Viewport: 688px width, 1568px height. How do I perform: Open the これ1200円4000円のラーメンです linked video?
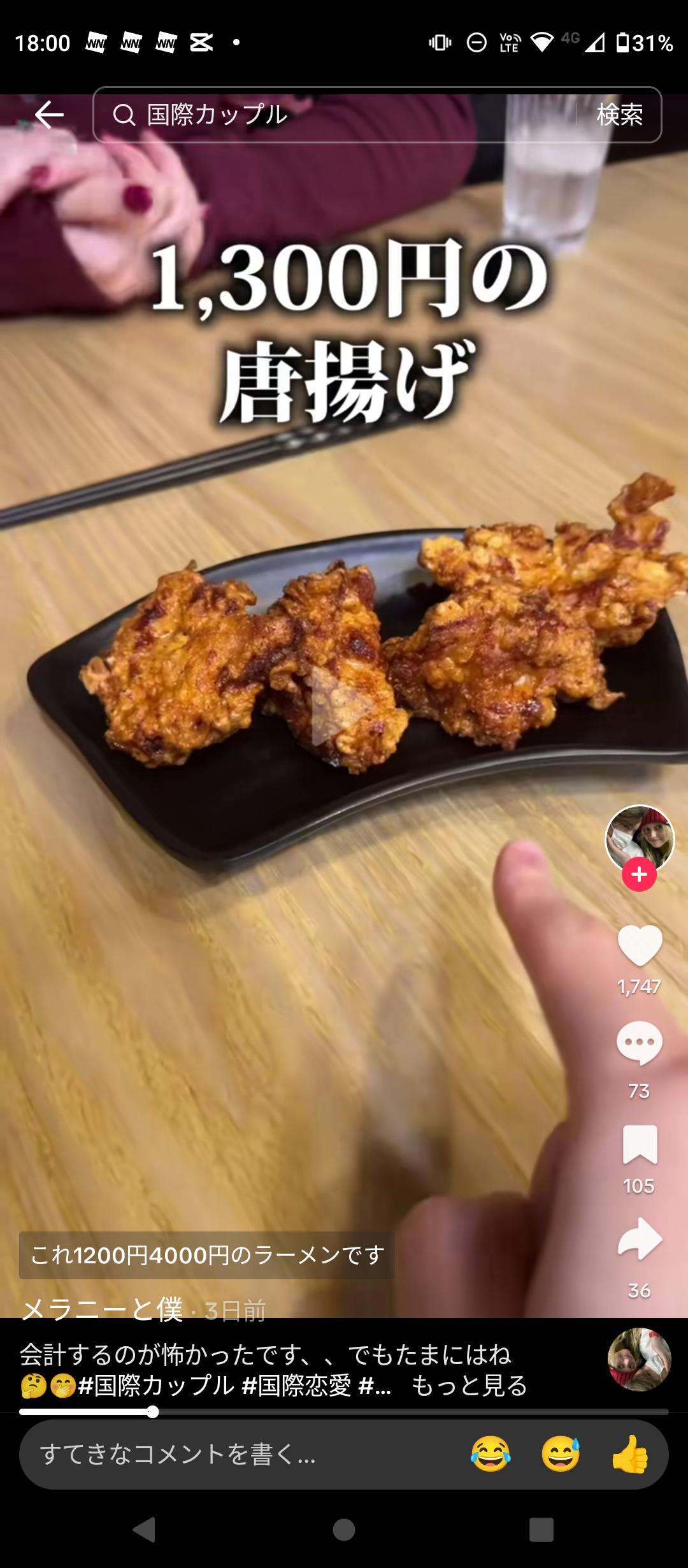207,1255
